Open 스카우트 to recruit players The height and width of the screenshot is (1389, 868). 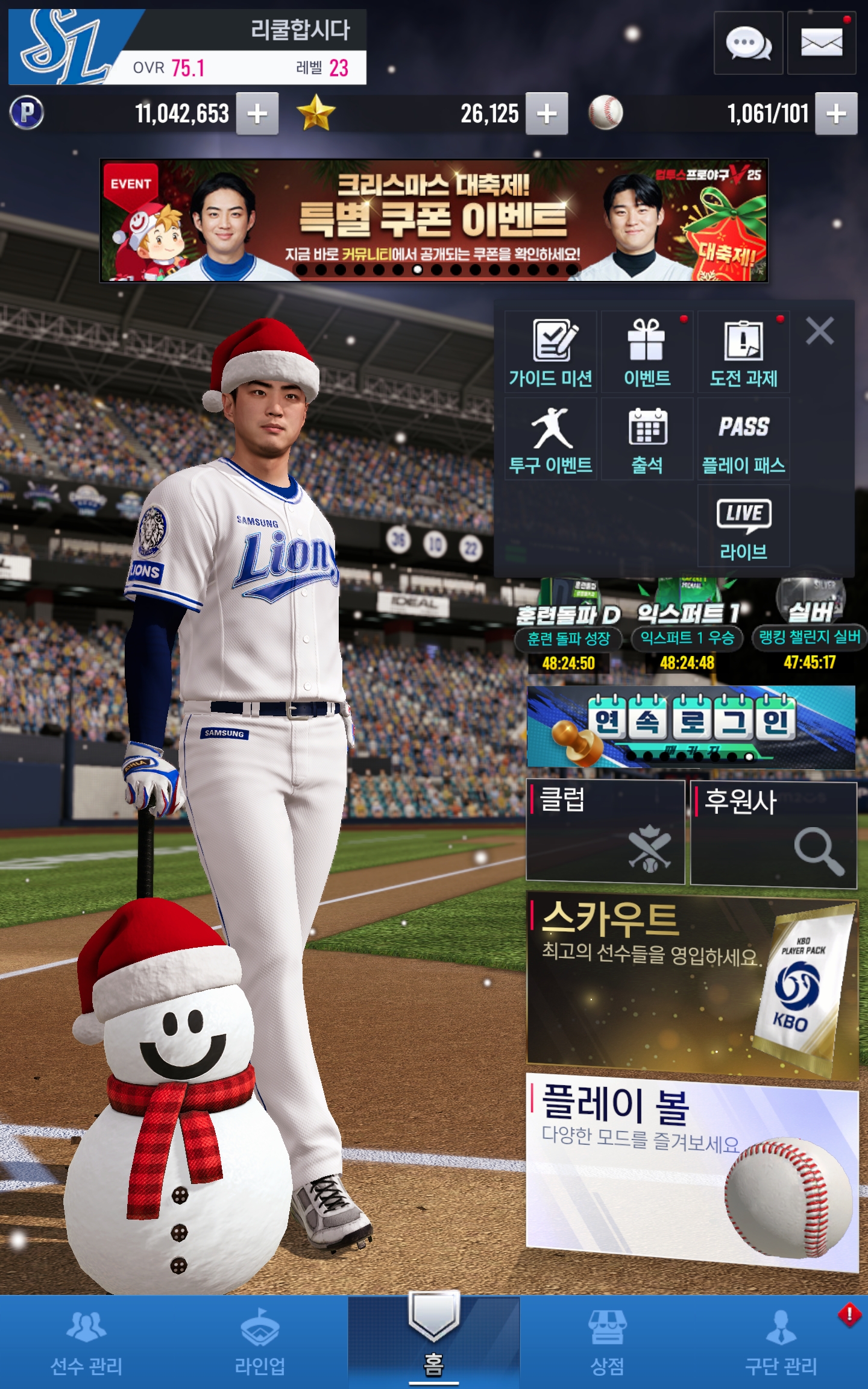tap(692, 987)
